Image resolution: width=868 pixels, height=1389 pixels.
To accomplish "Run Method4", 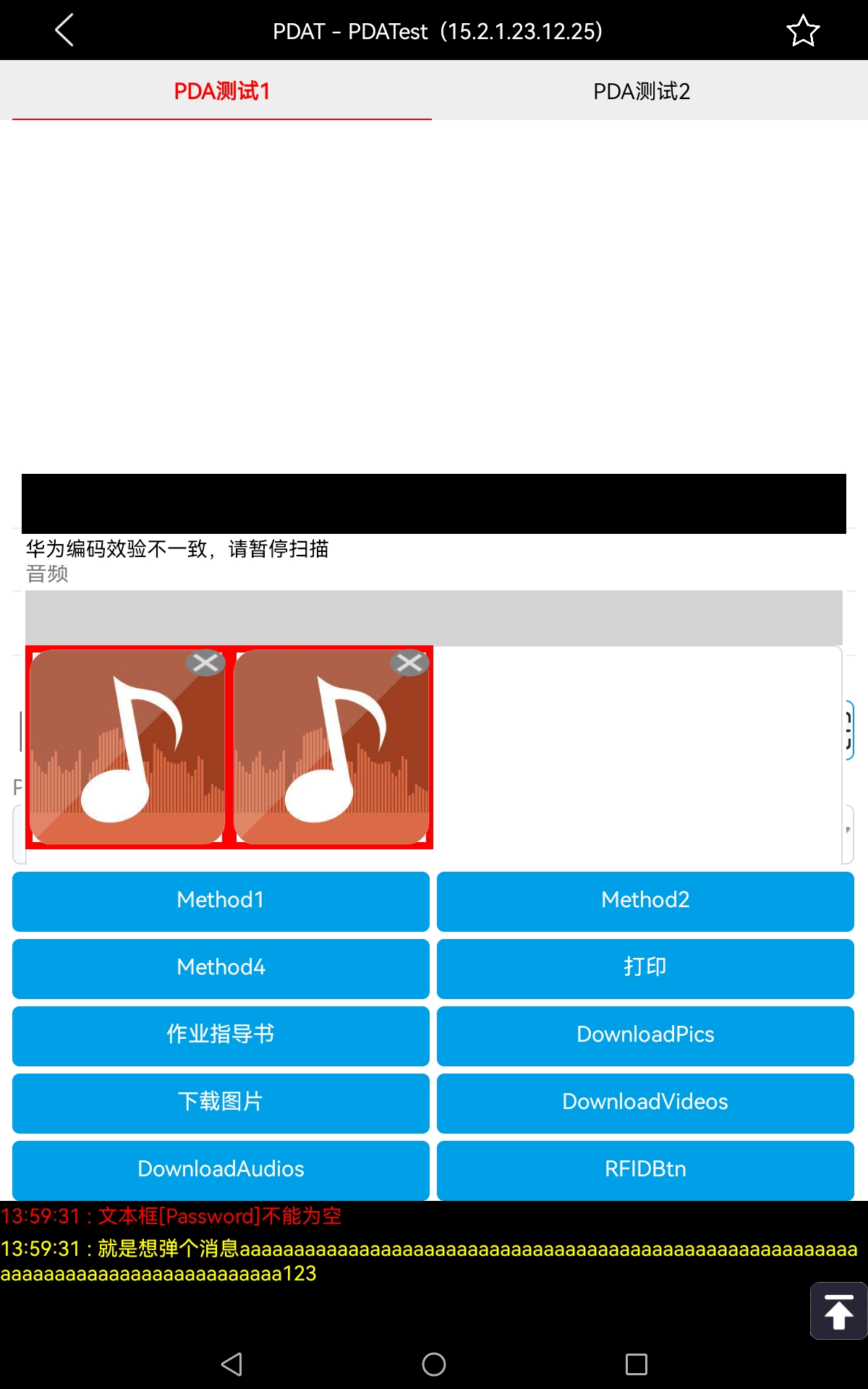I will (x=221, y=967).
